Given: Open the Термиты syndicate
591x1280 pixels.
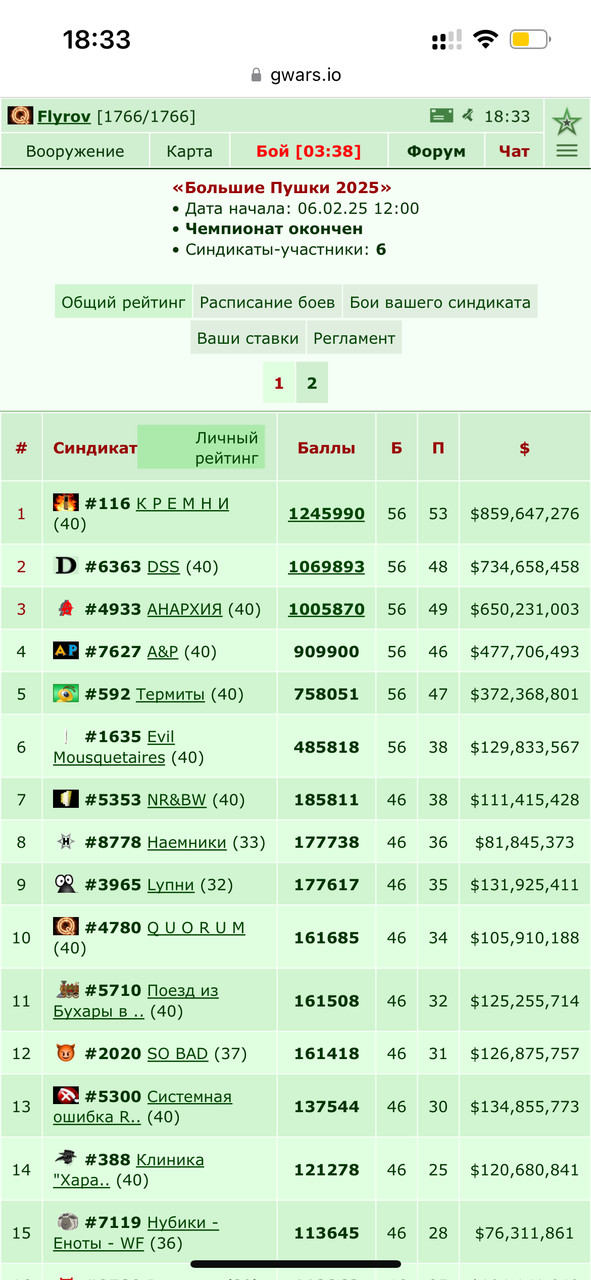Looking at the screenshot, I should pos(171,694).
